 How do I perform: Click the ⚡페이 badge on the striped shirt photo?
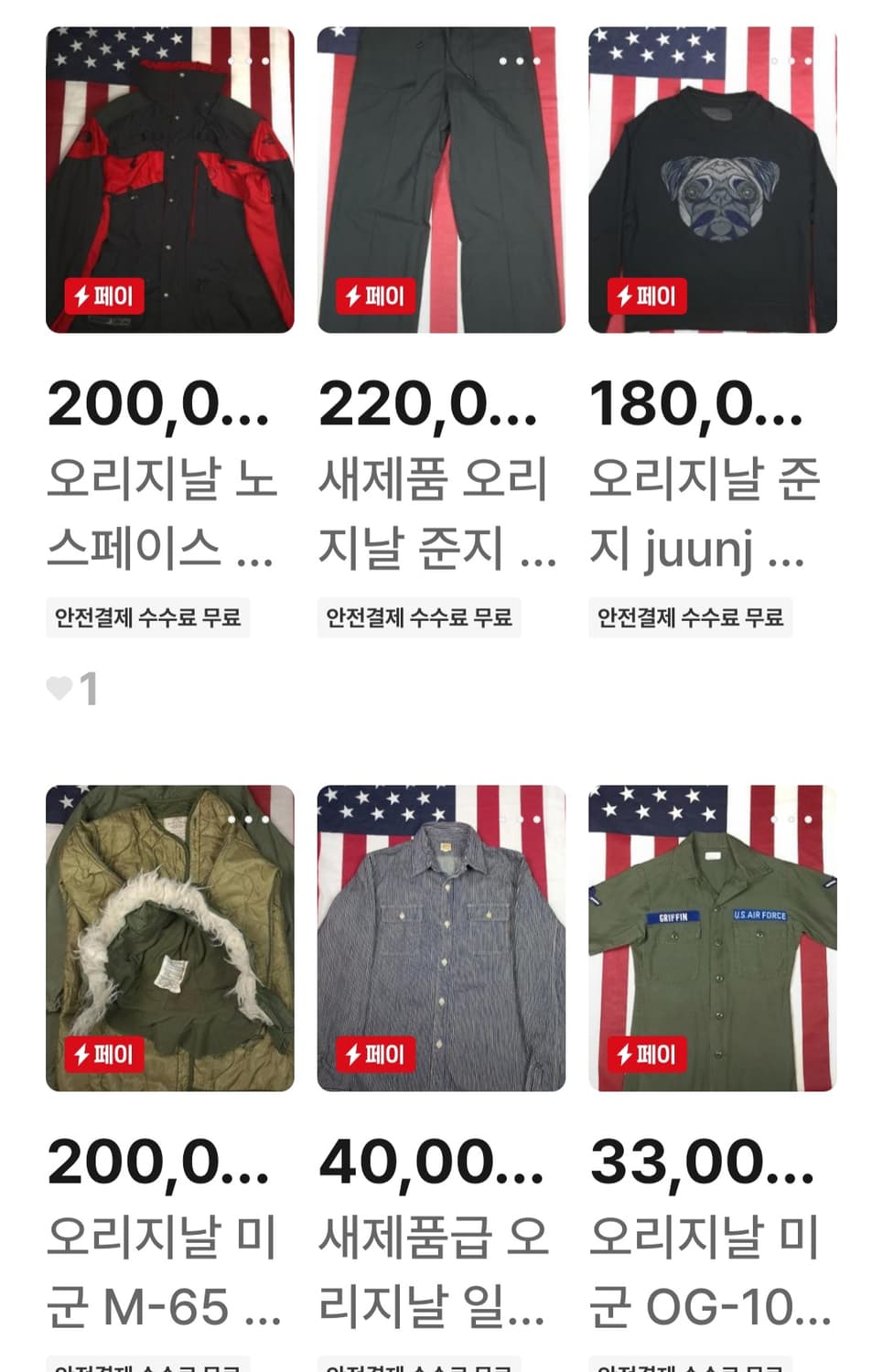point(375,1053)
